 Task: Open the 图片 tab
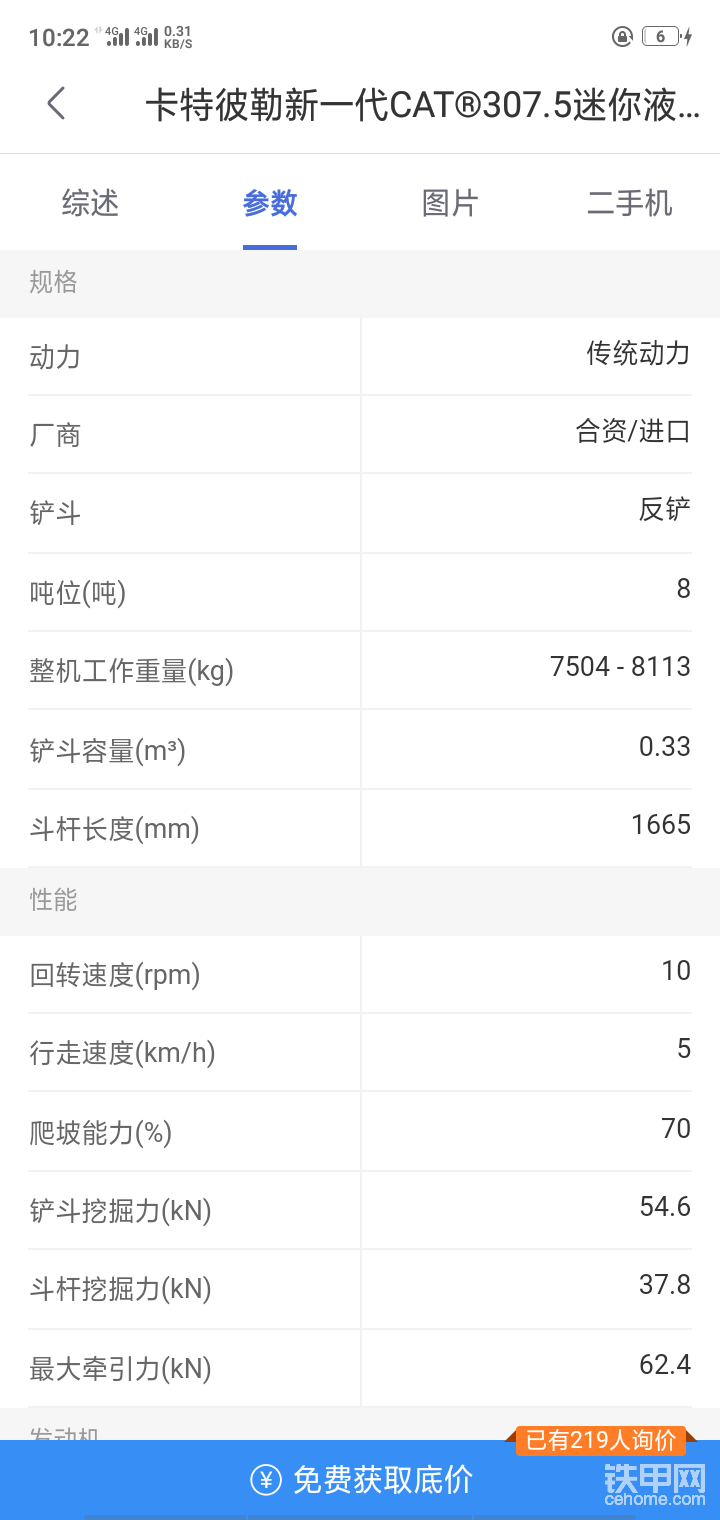[x=450, y=203]
